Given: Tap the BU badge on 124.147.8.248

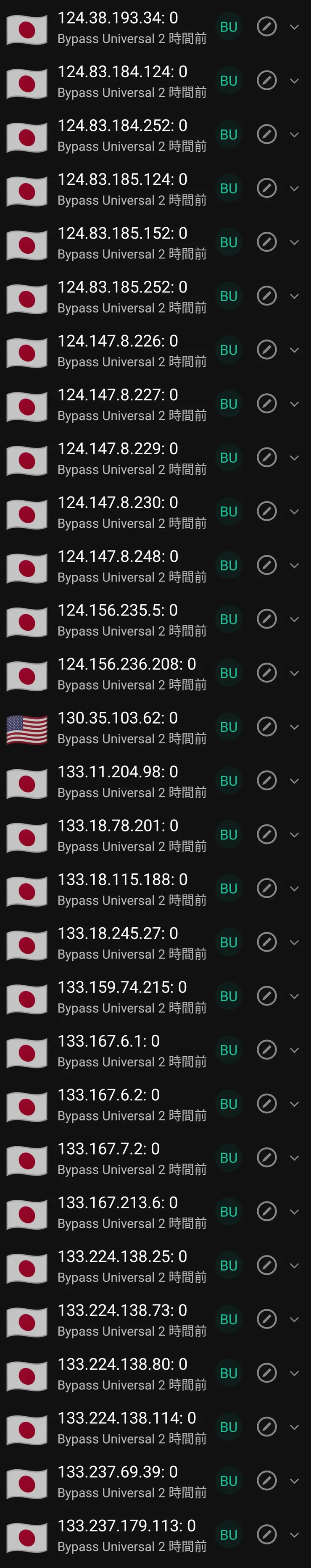Looking at the screenshot, I should pos(229,566).
